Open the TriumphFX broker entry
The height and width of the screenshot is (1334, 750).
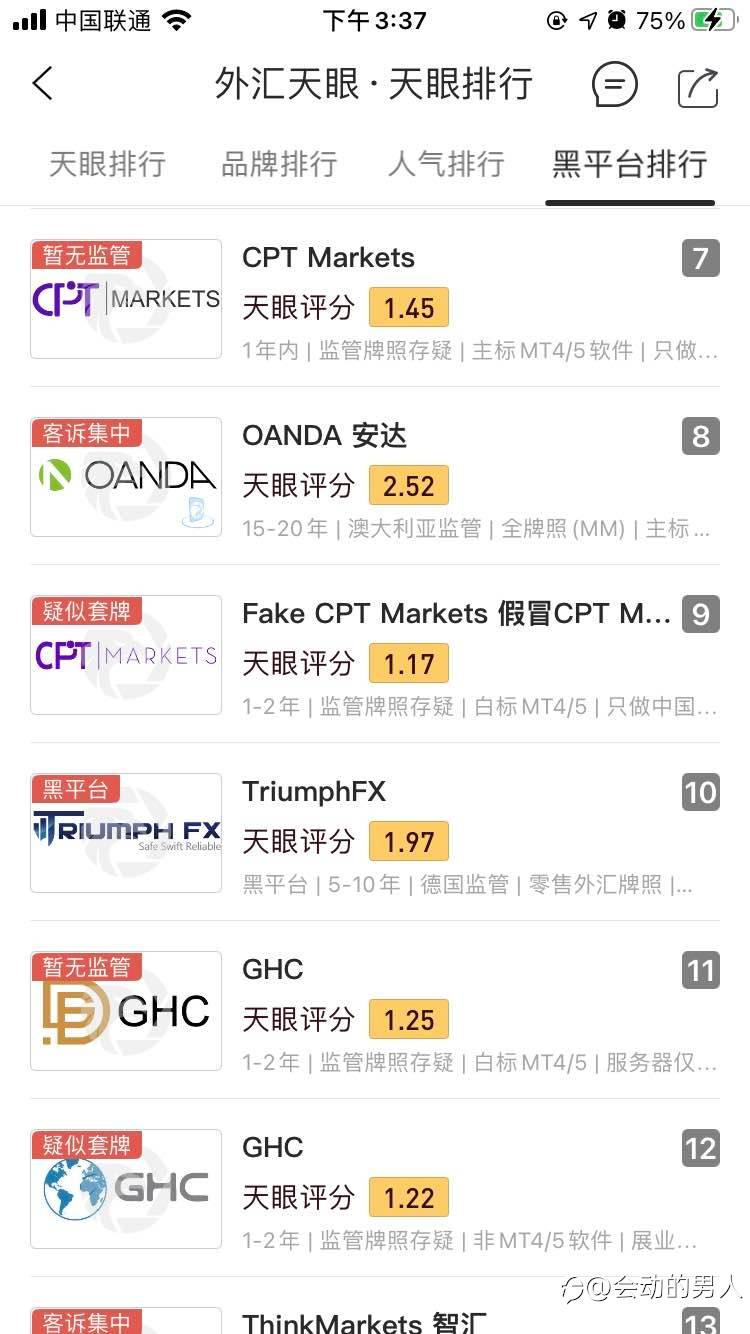[314, 792]
